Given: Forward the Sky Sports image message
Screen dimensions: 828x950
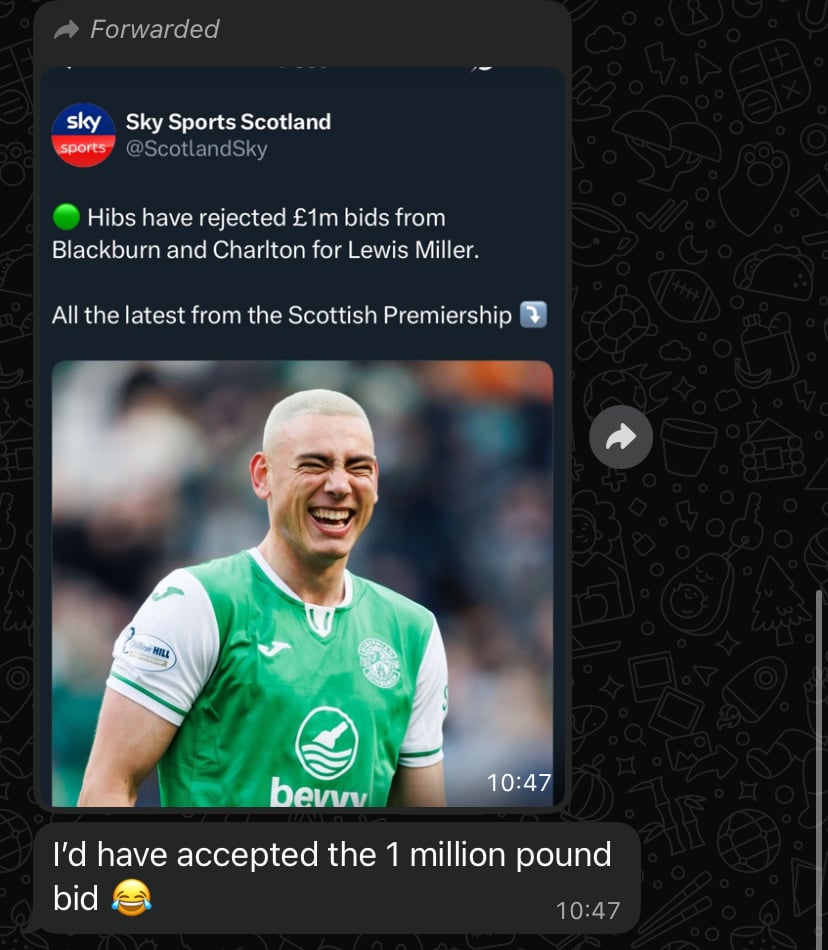Looking at the screenshot, I should [x=620, y=436].
